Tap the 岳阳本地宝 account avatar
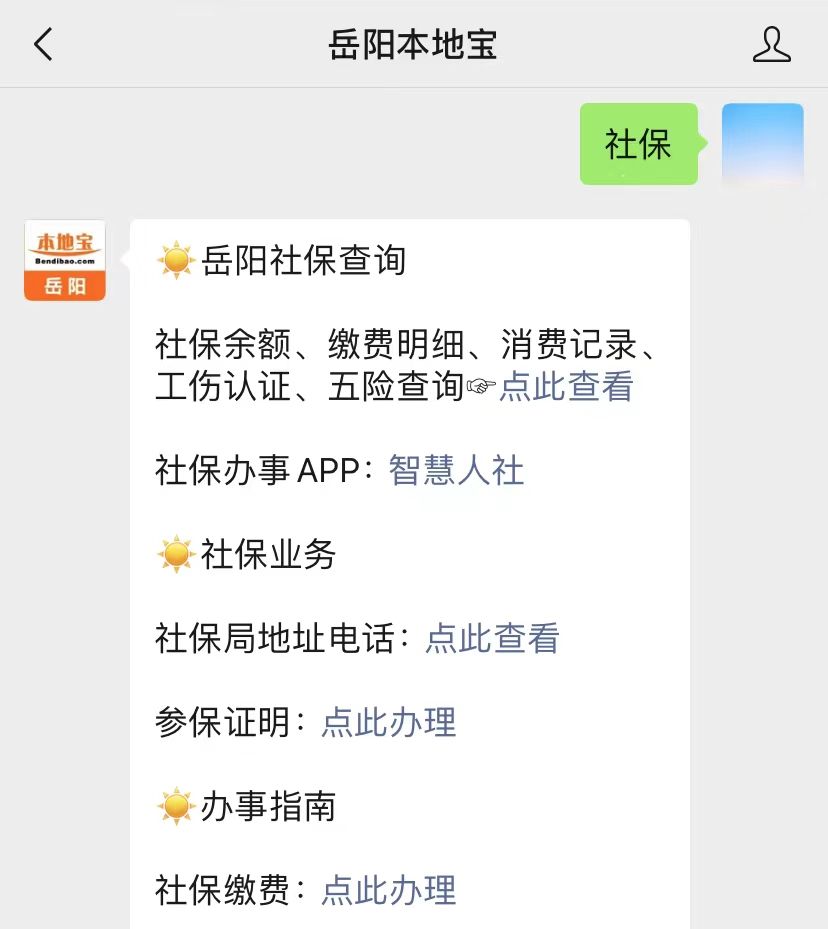This screenshot has width=828, height=929. pos(65,260)
